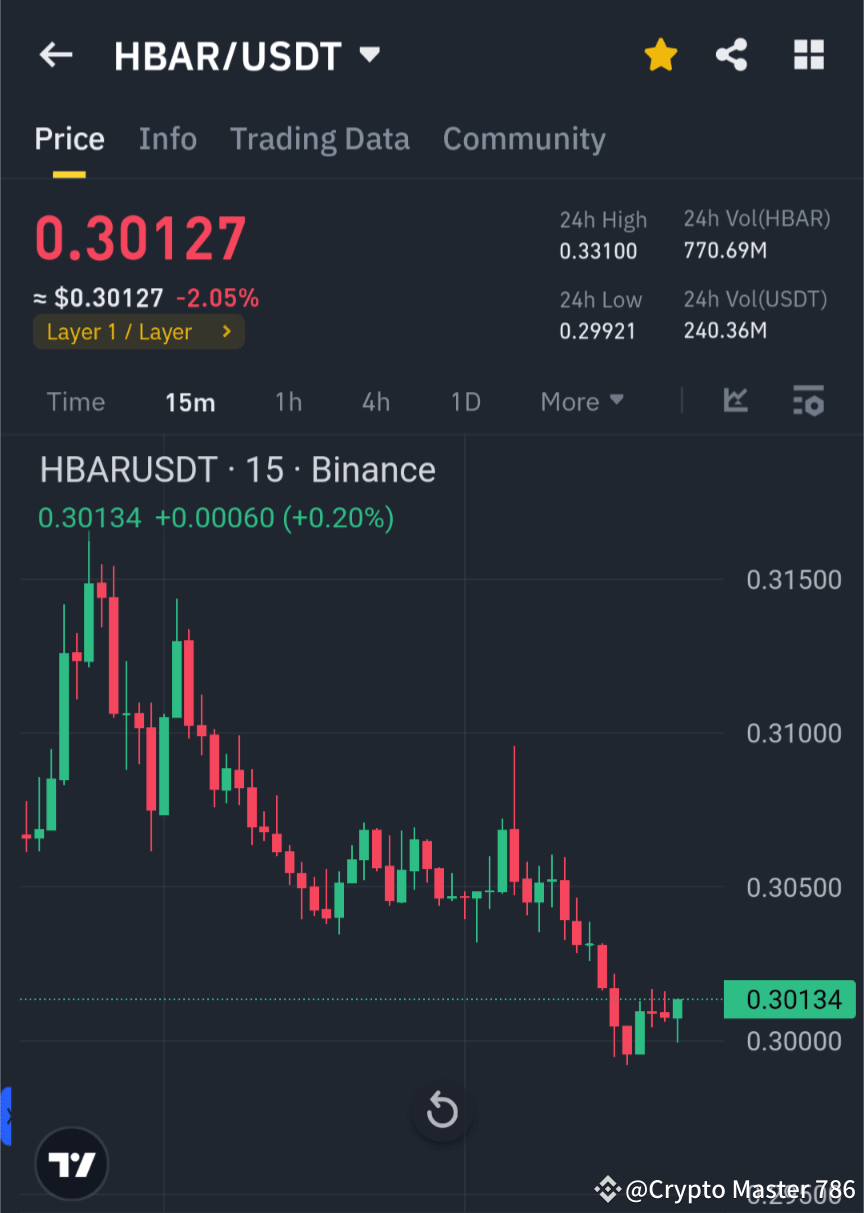Tap the reset chart refresh icon
The image size is (864, 1213).
click(x=441, y=1110)
